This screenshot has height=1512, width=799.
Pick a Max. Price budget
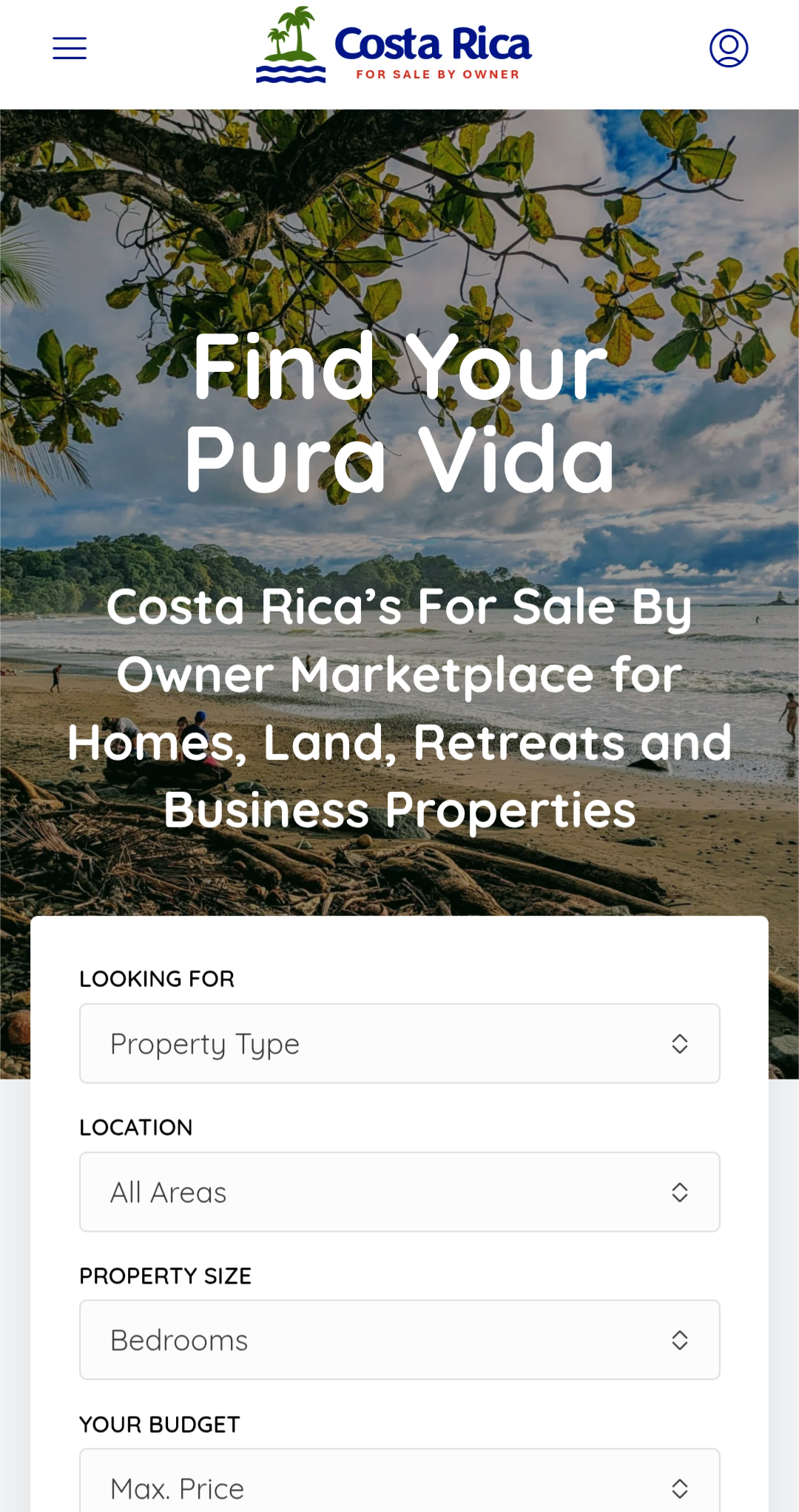click(x=399, y=1481)
